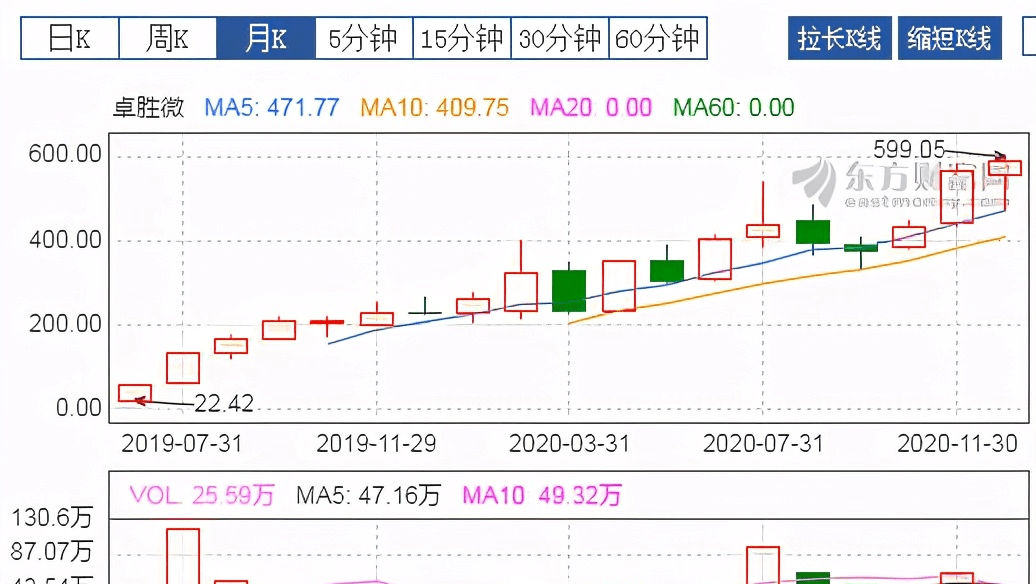Switch to the 日K daily chart tab

[70, 38]
